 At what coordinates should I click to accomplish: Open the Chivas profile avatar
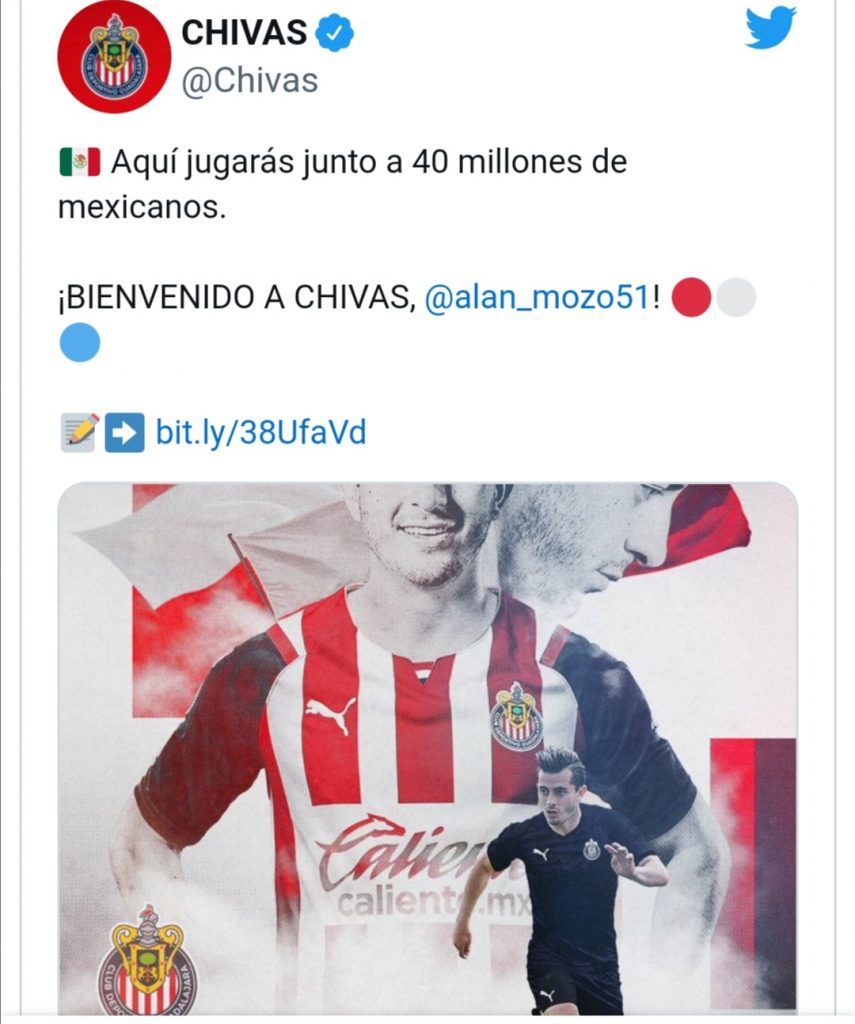(x=115, y=57)
